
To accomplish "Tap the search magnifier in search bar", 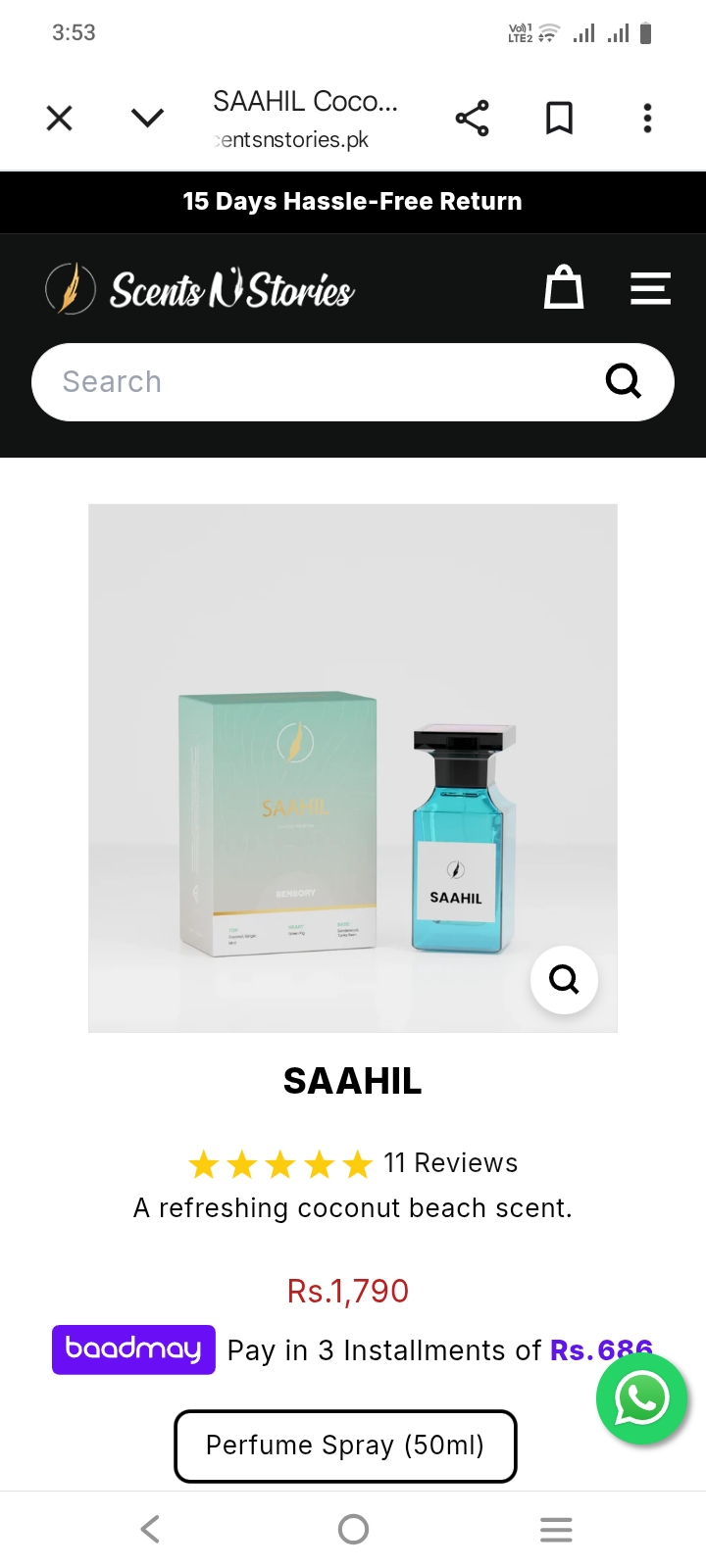I will click(x=623, y=380).
